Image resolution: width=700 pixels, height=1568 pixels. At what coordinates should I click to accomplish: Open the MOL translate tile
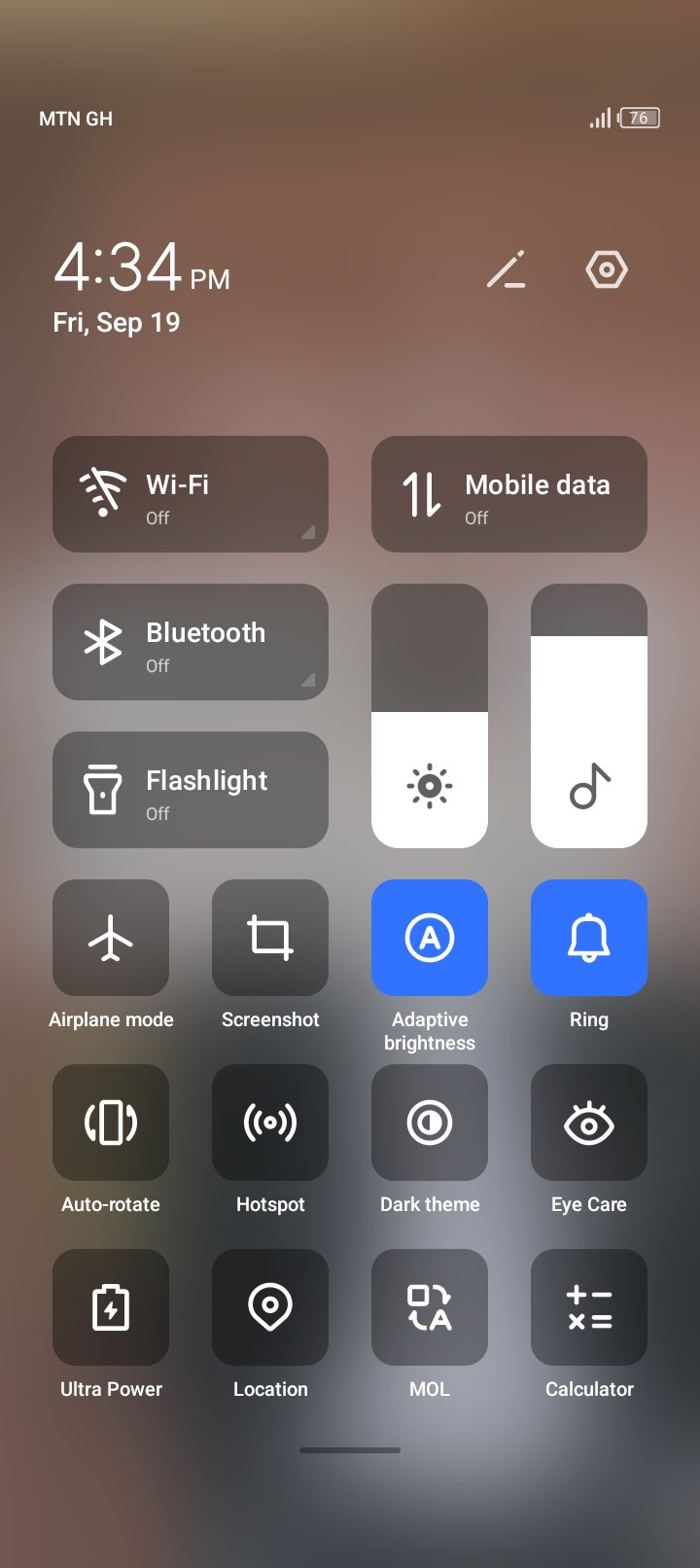coord(430,1307)
